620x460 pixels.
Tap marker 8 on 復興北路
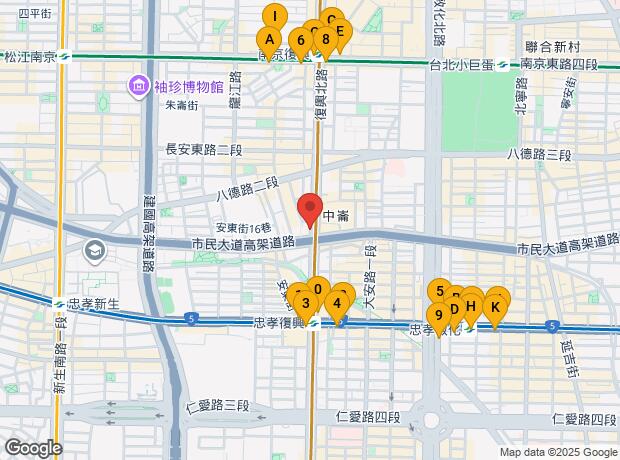(x=326, y=39)
